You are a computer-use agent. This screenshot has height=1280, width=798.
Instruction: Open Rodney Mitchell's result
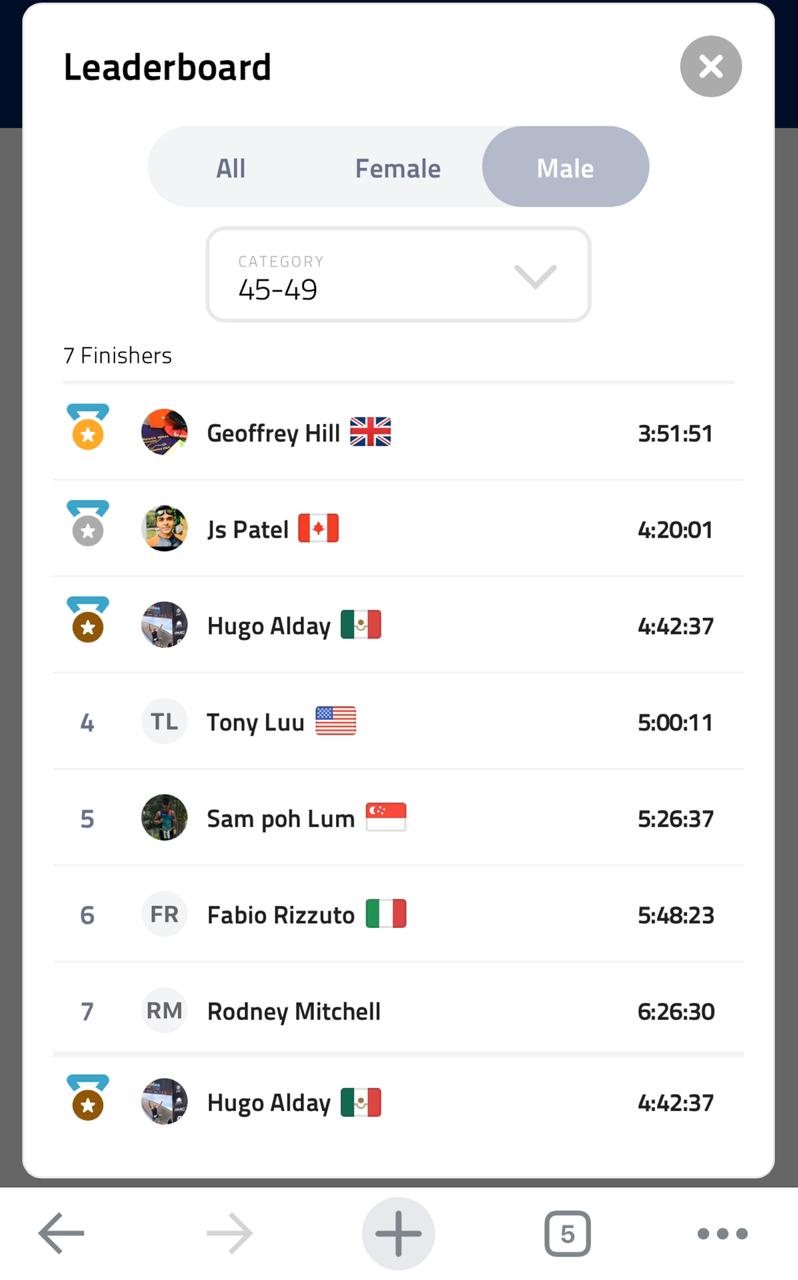tap(398, 1011)
